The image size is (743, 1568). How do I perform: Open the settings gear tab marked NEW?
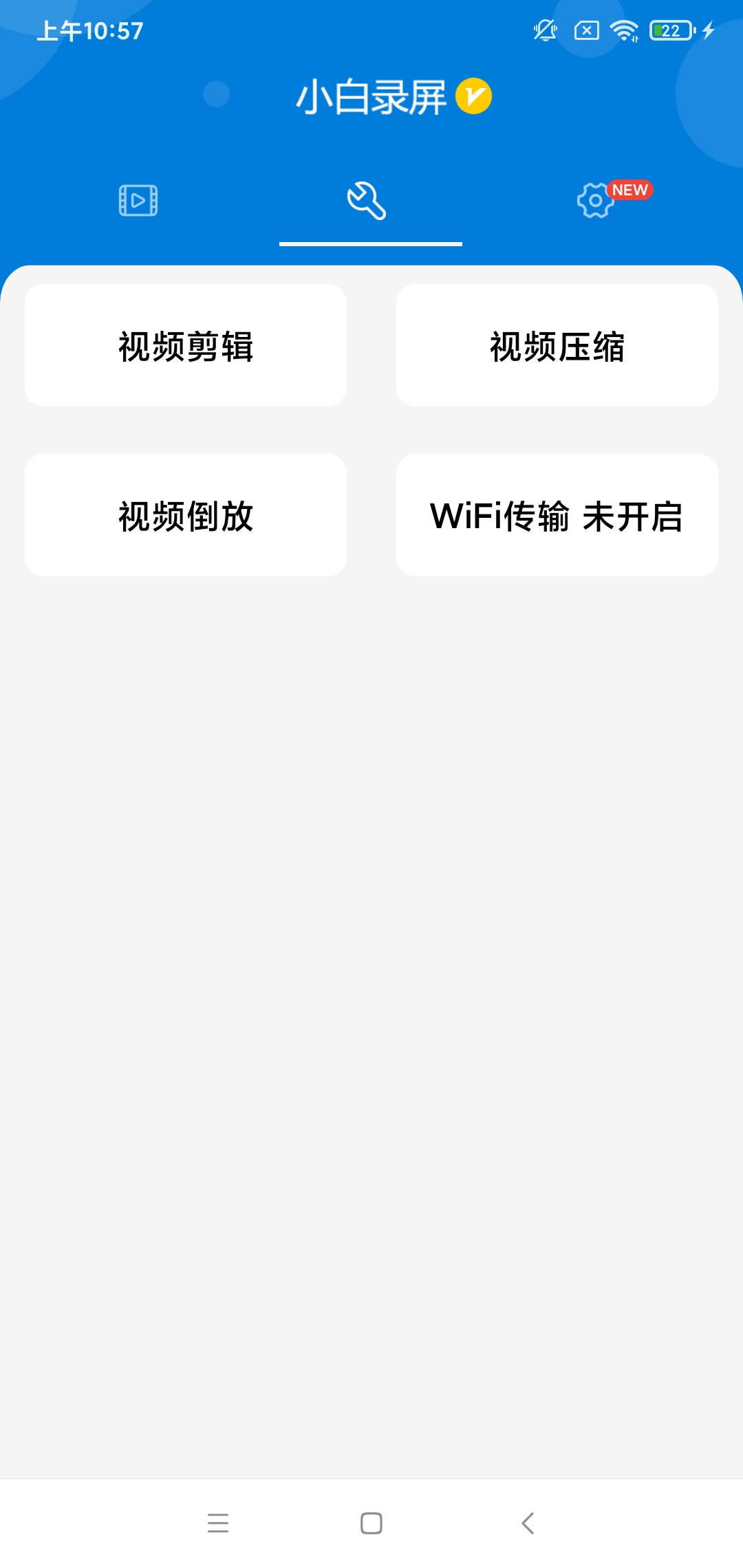tap(596, 201)
